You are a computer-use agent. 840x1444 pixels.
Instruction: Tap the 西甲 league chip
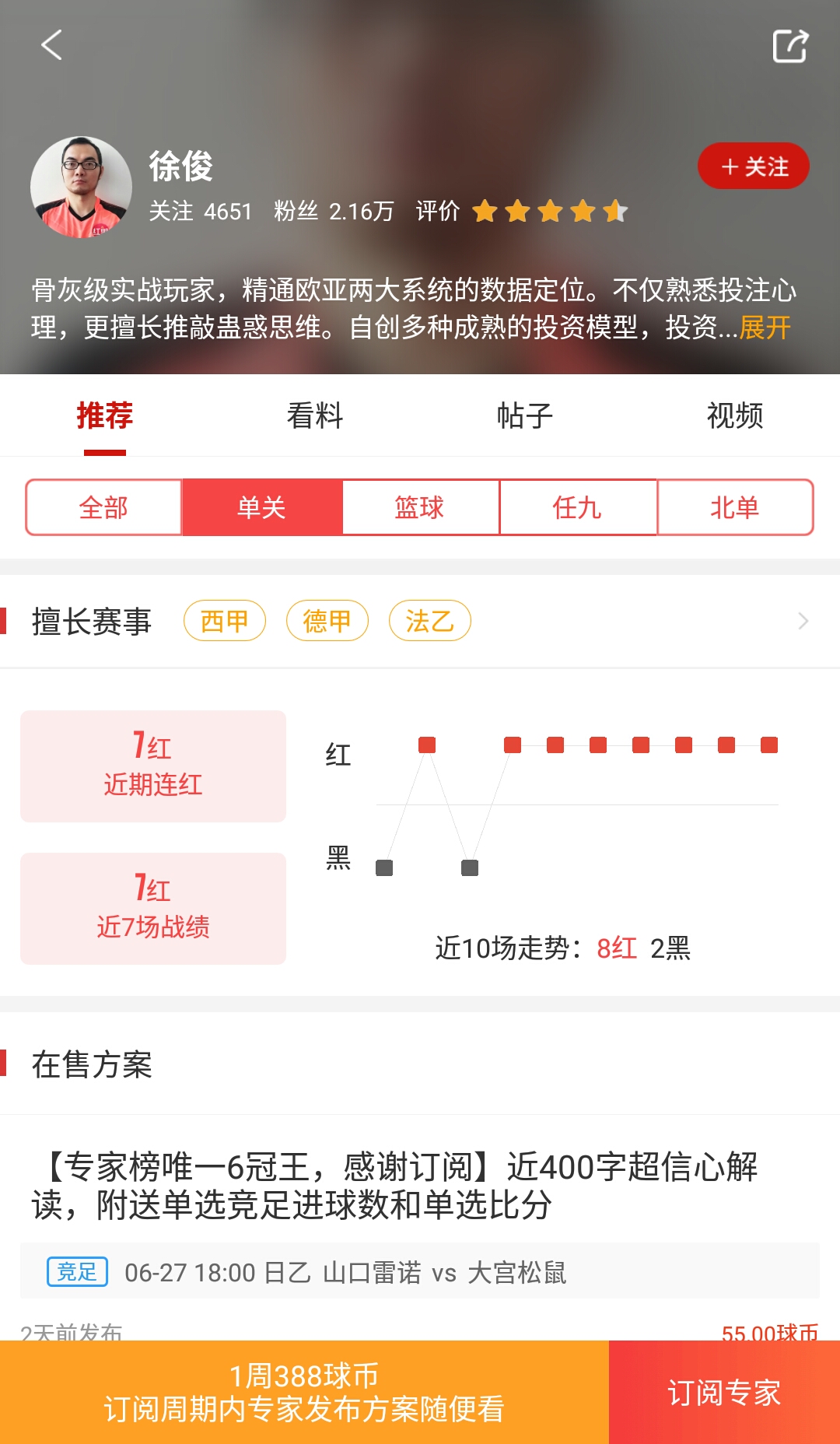pos(224,621)
